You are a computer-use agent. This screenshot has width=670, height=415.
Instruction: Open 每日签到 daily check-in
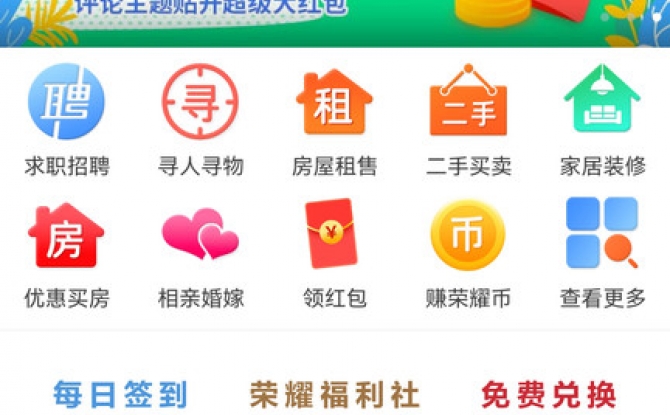120,393
